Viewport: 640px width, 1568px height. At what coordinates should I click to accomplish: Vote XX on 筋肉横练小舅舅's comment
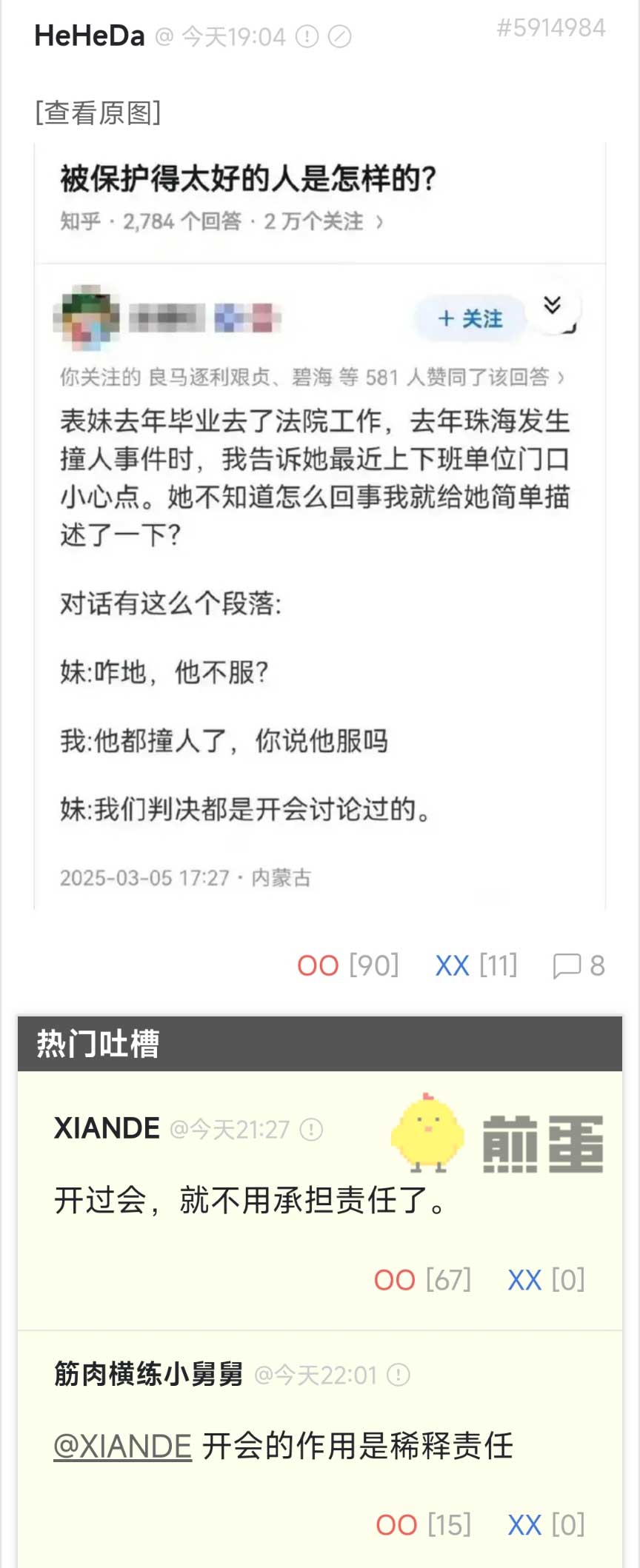[x=546, y=1524]
